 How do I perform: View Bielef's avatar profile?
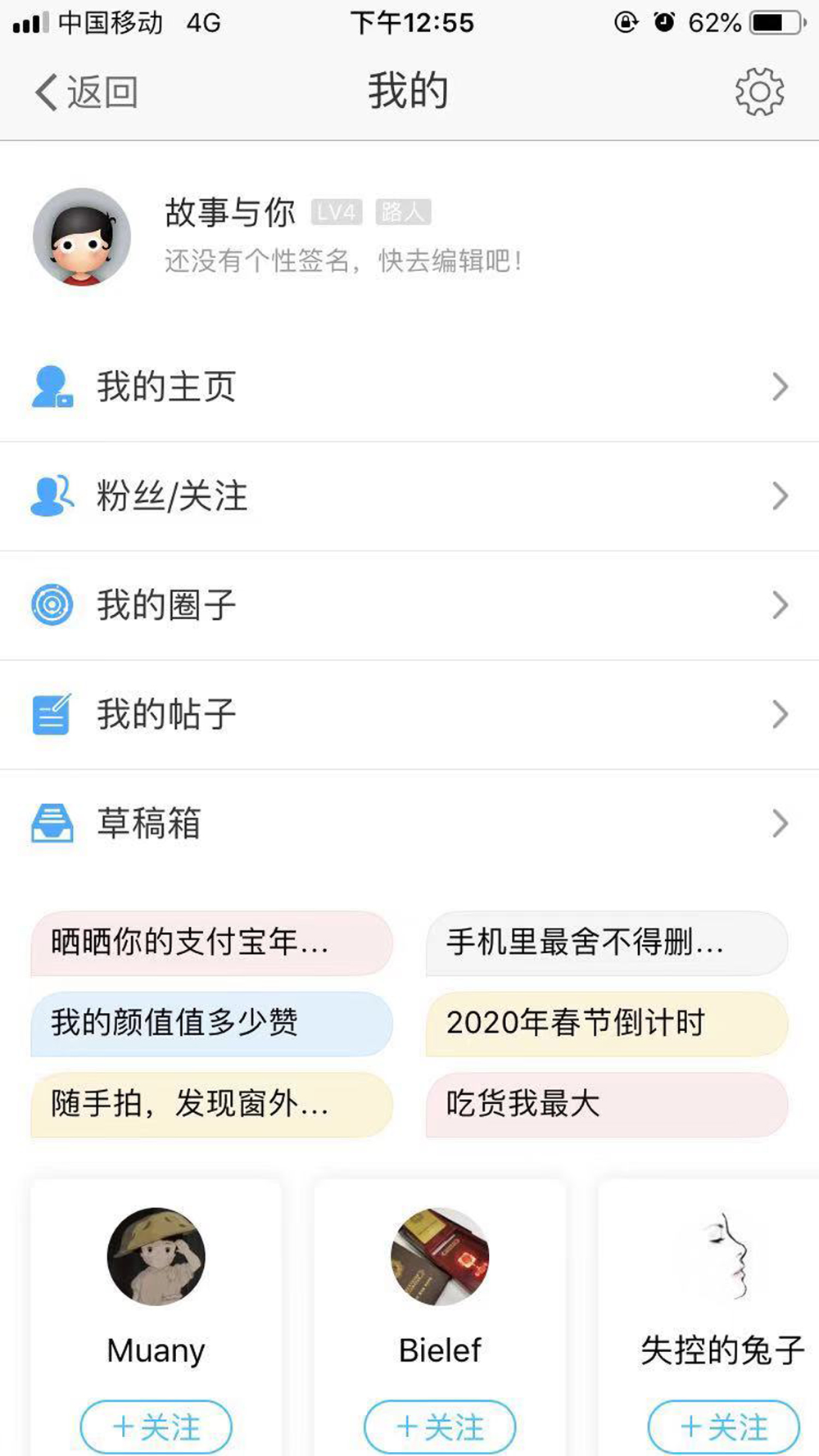click(440, 1256)
